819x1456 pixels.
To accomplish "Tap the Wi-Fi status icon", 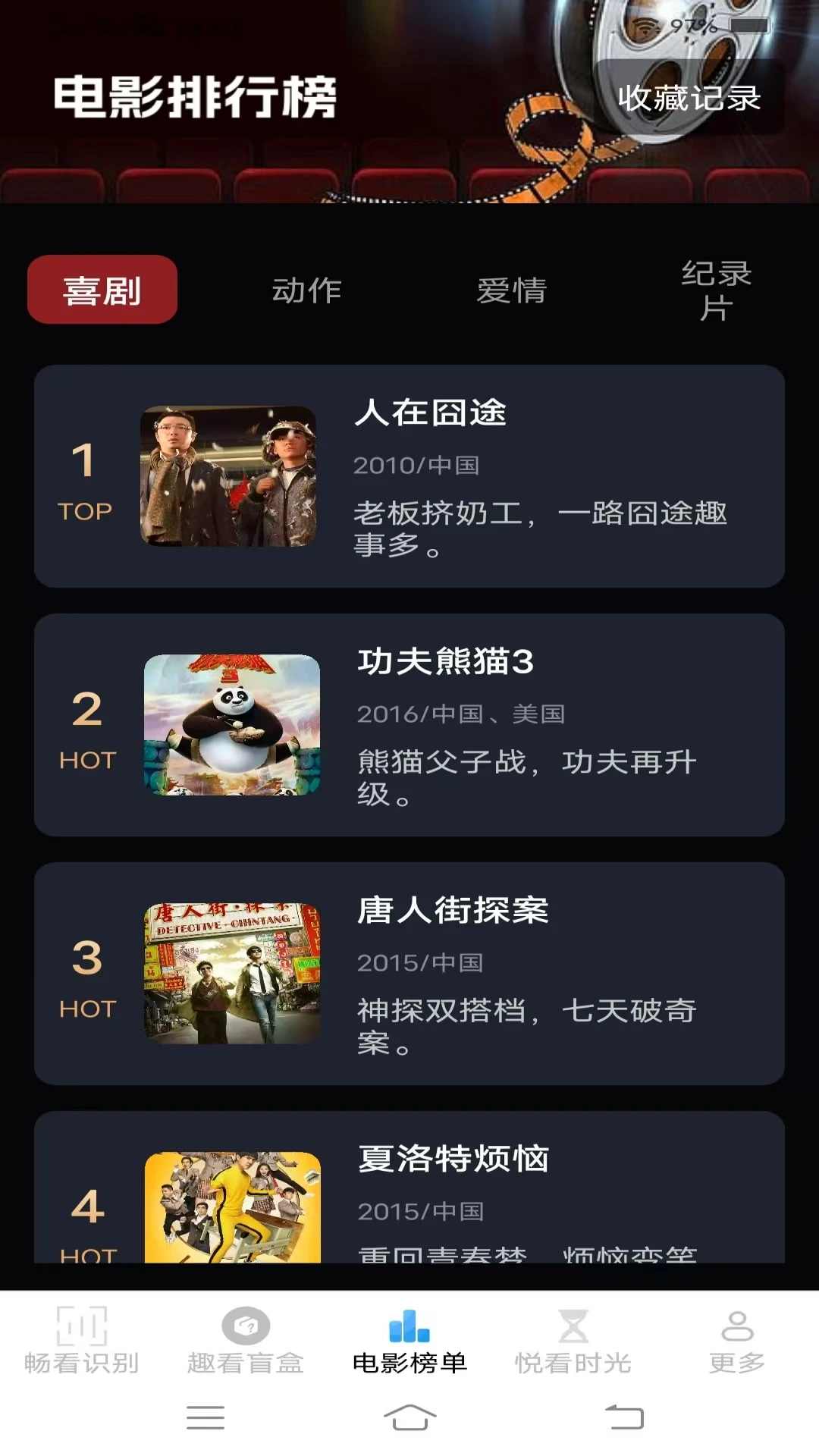I will pos(644,24).
